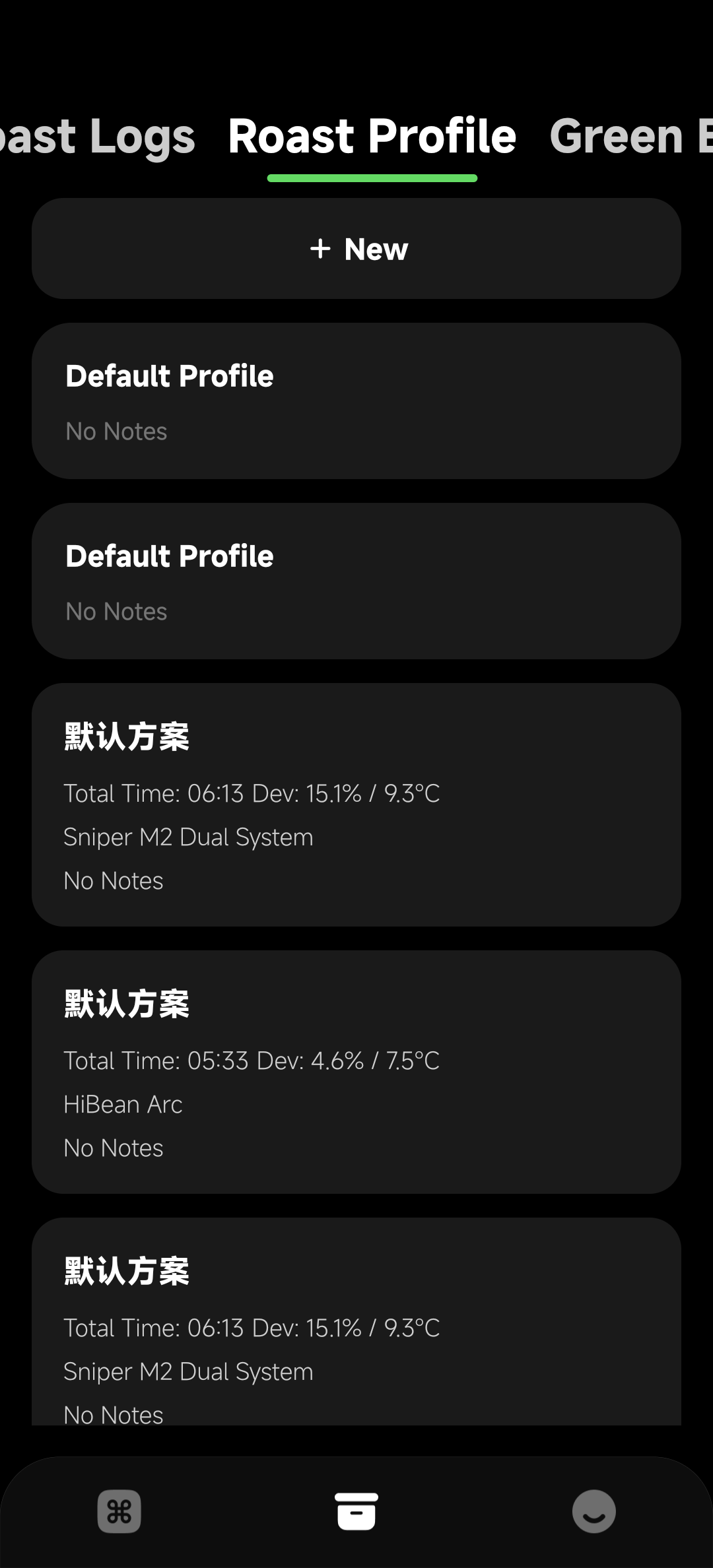Create a profile with the New button
Screen dimensions: 713x1568
356,249
